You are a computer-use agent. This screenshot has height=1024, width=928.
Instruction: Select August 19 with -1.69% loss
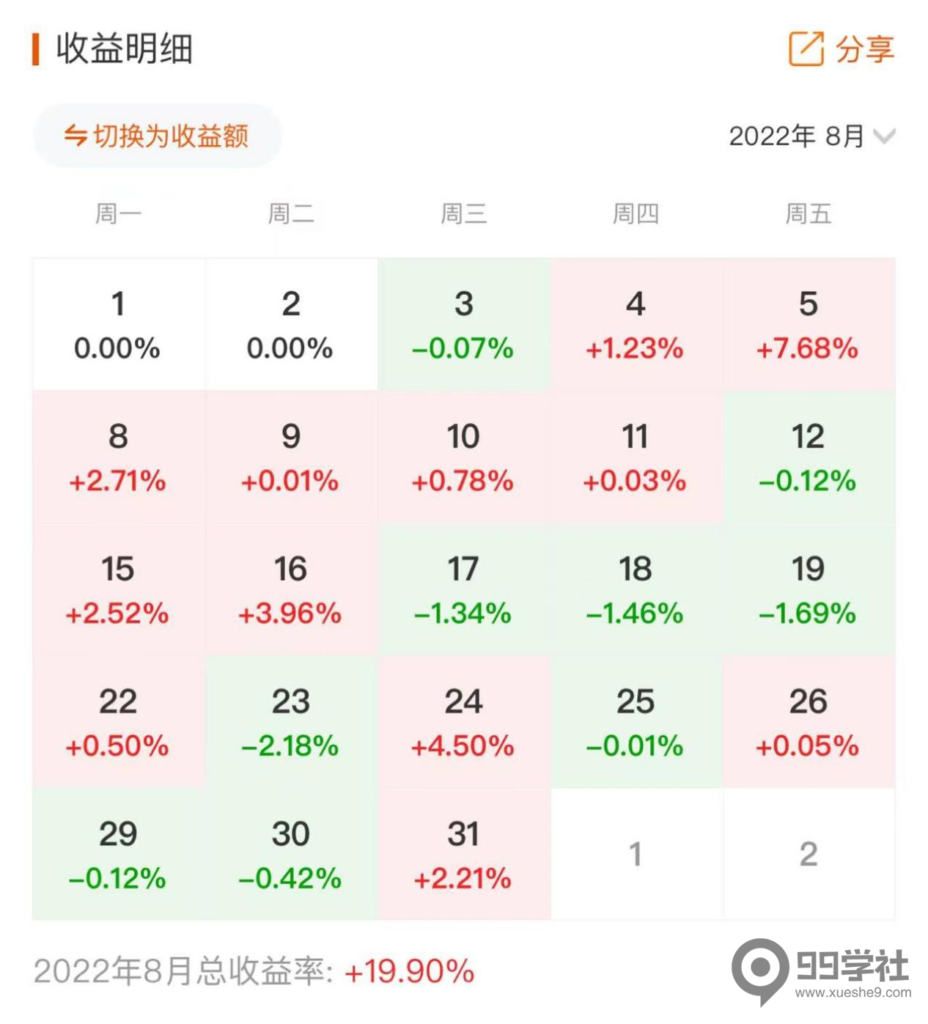(x=809, y=588)
